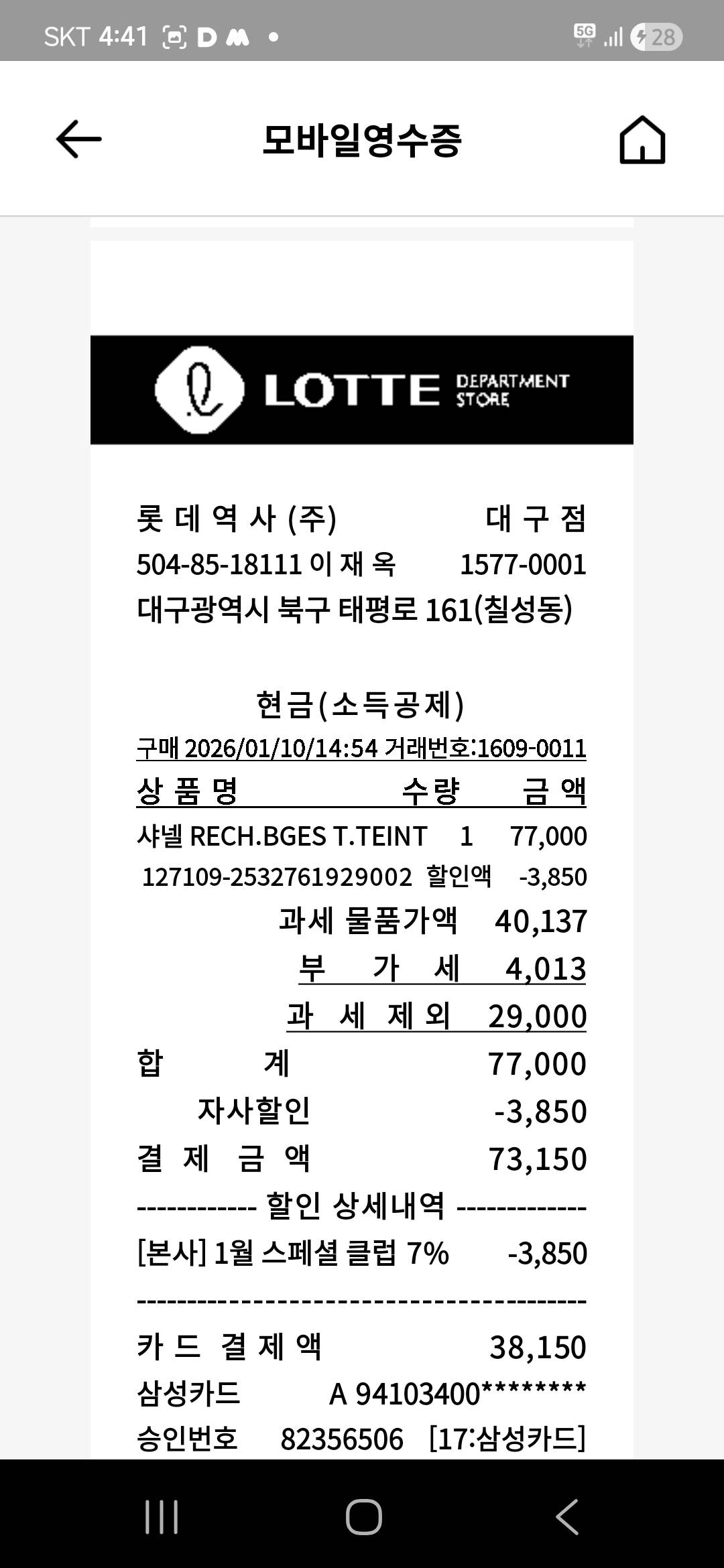
Task: Tap the back arrow to leave the receipt
Action: pyautogui.click(x=78, y=139)
